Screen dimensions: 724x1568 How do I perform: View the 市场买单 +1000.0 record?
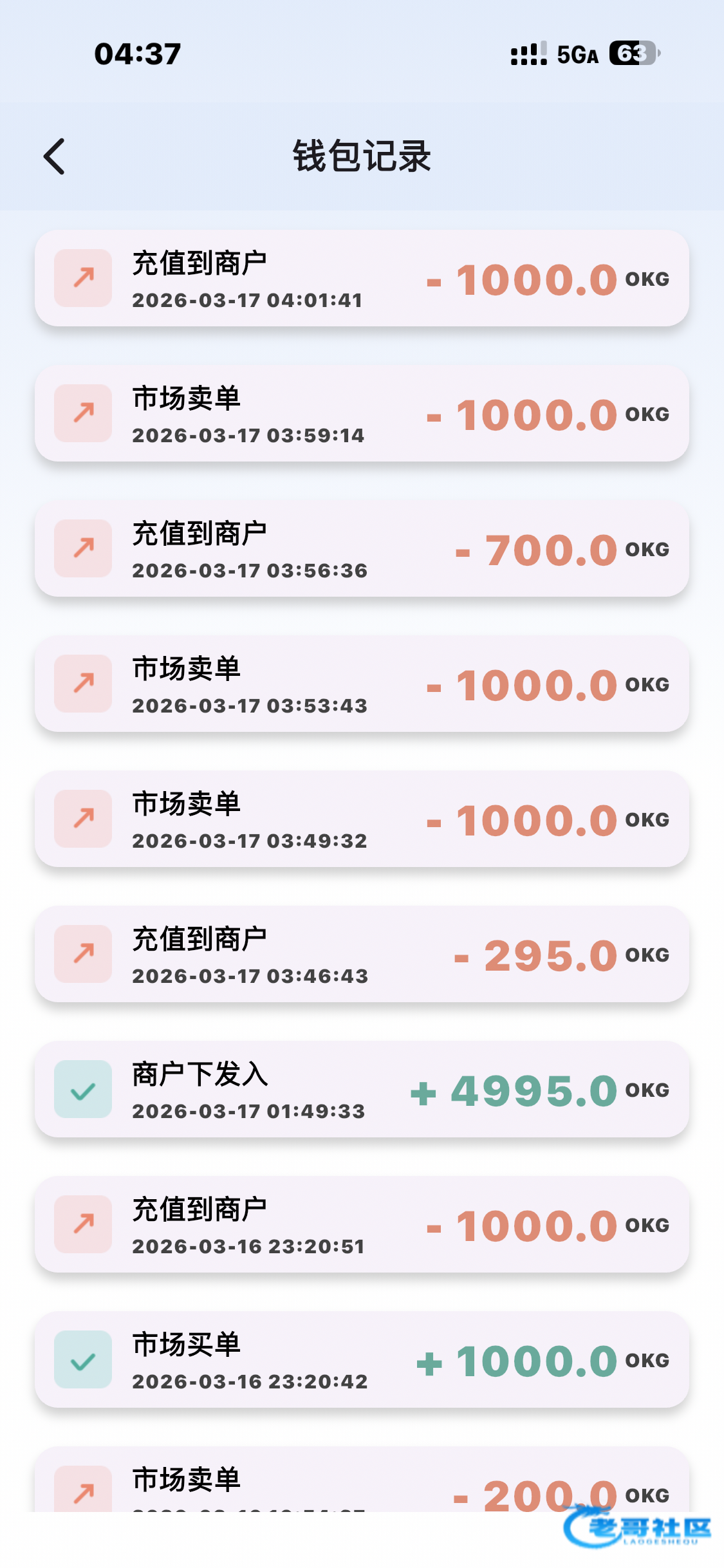tap(362, 1359)
